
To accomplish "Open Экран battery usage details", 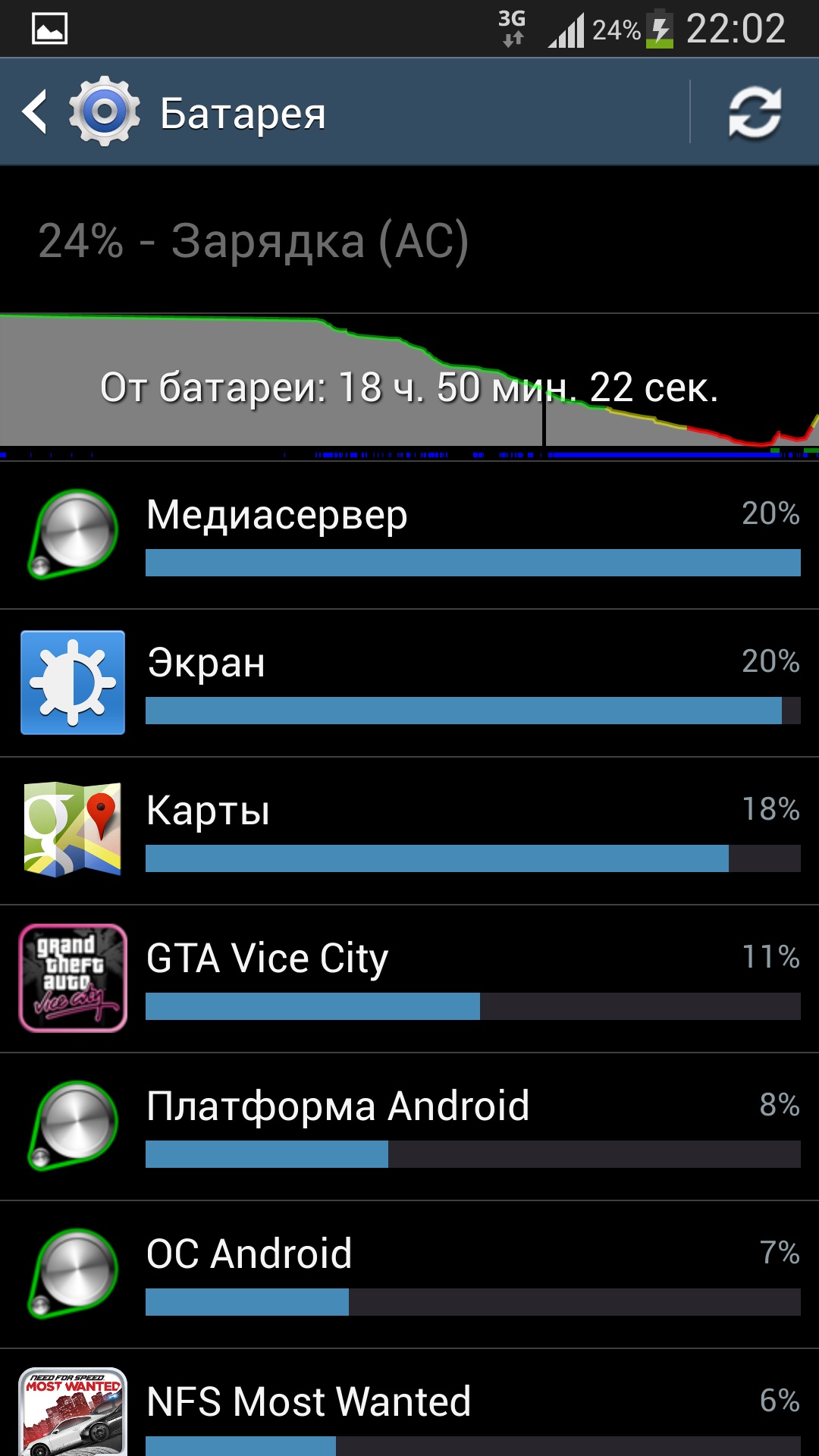I will pyautogui.click(x=409, y=683).
